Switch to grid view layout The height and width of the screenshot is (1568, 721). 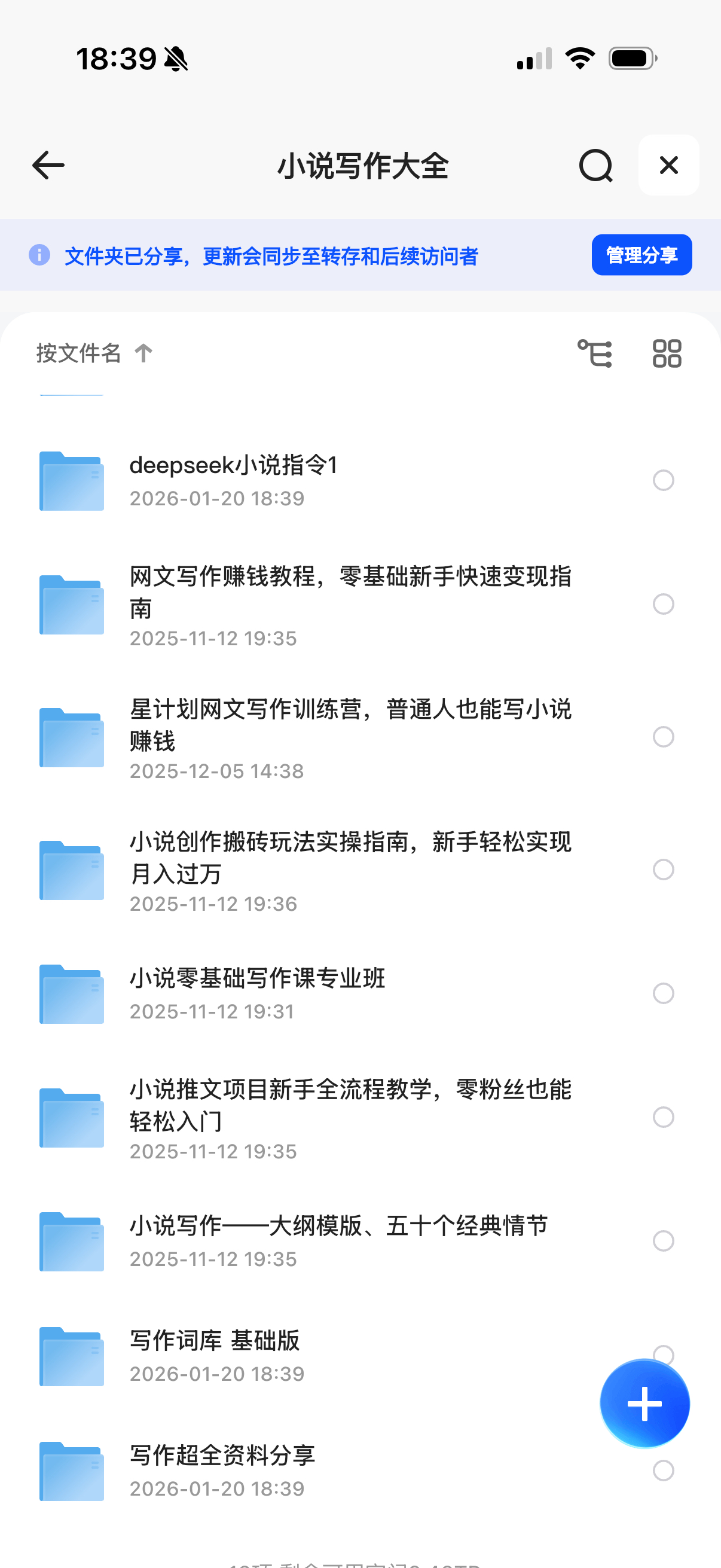tap(667, 353)
